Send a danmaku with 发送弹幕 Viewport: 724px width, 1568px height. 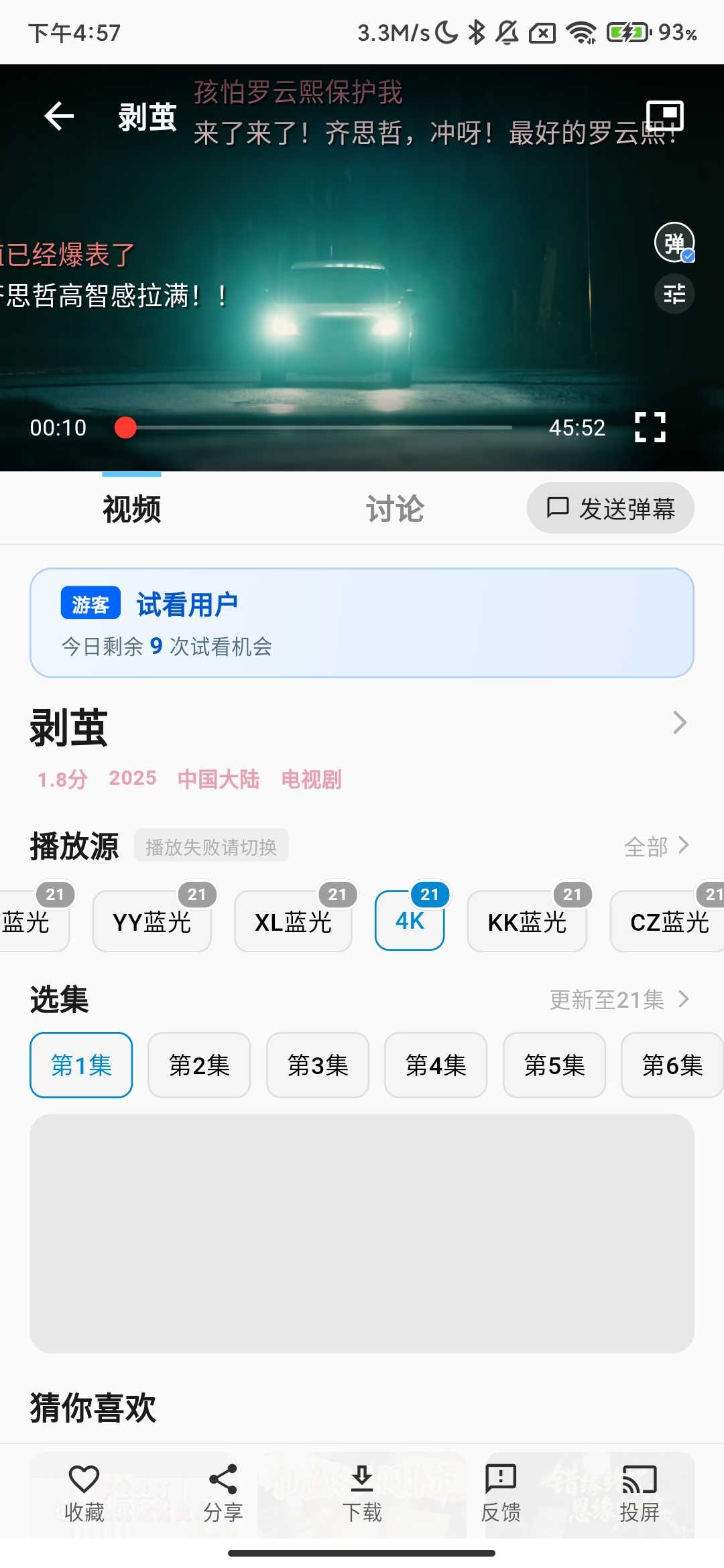(610, 508)
